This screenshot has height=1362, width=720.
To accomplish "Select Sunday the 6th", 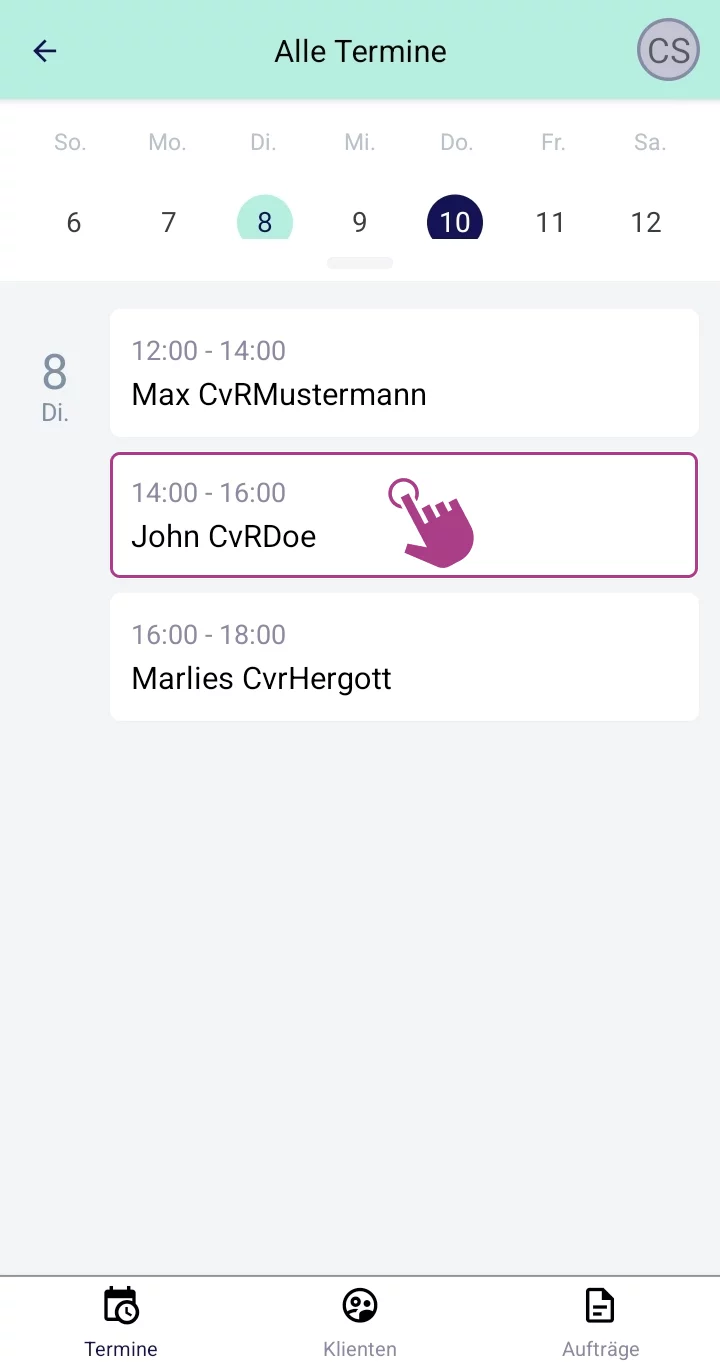I will [x=73, y=221].
